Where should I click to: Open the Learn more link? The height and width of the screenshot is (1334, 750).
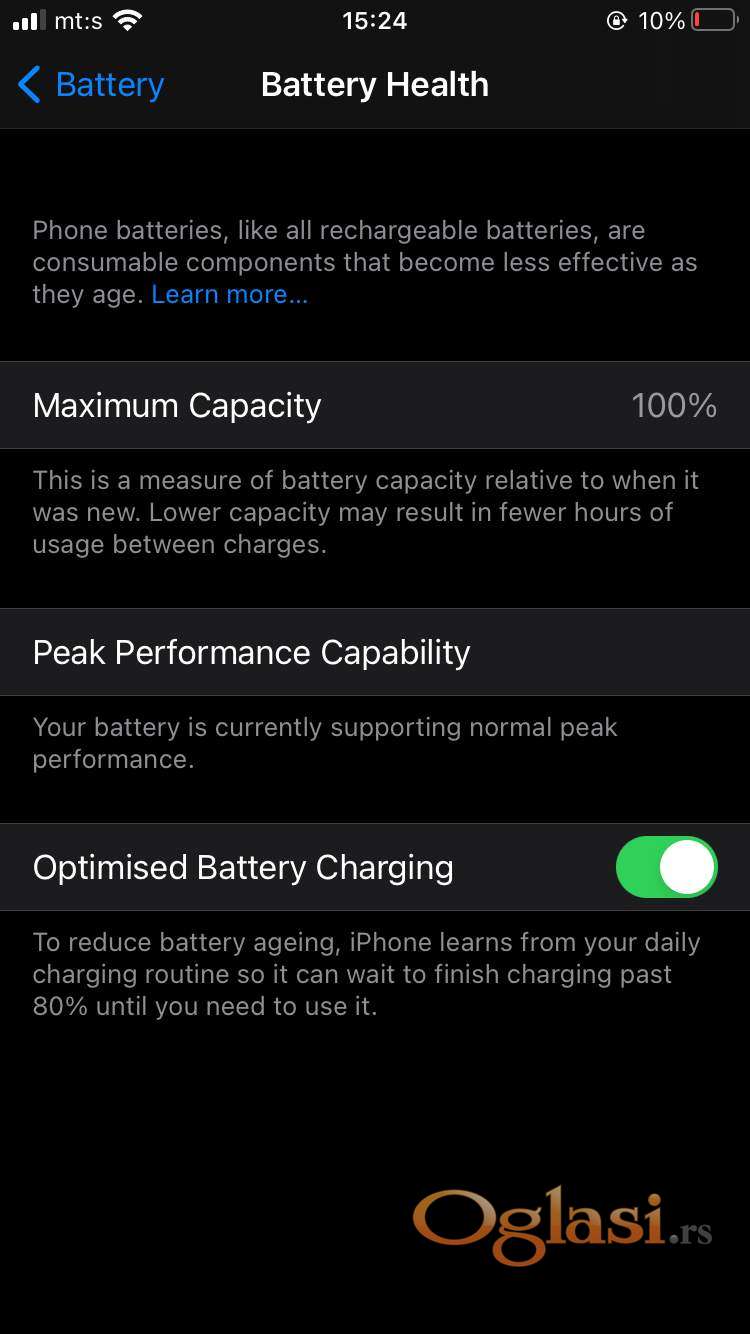(x=229, y=294)
